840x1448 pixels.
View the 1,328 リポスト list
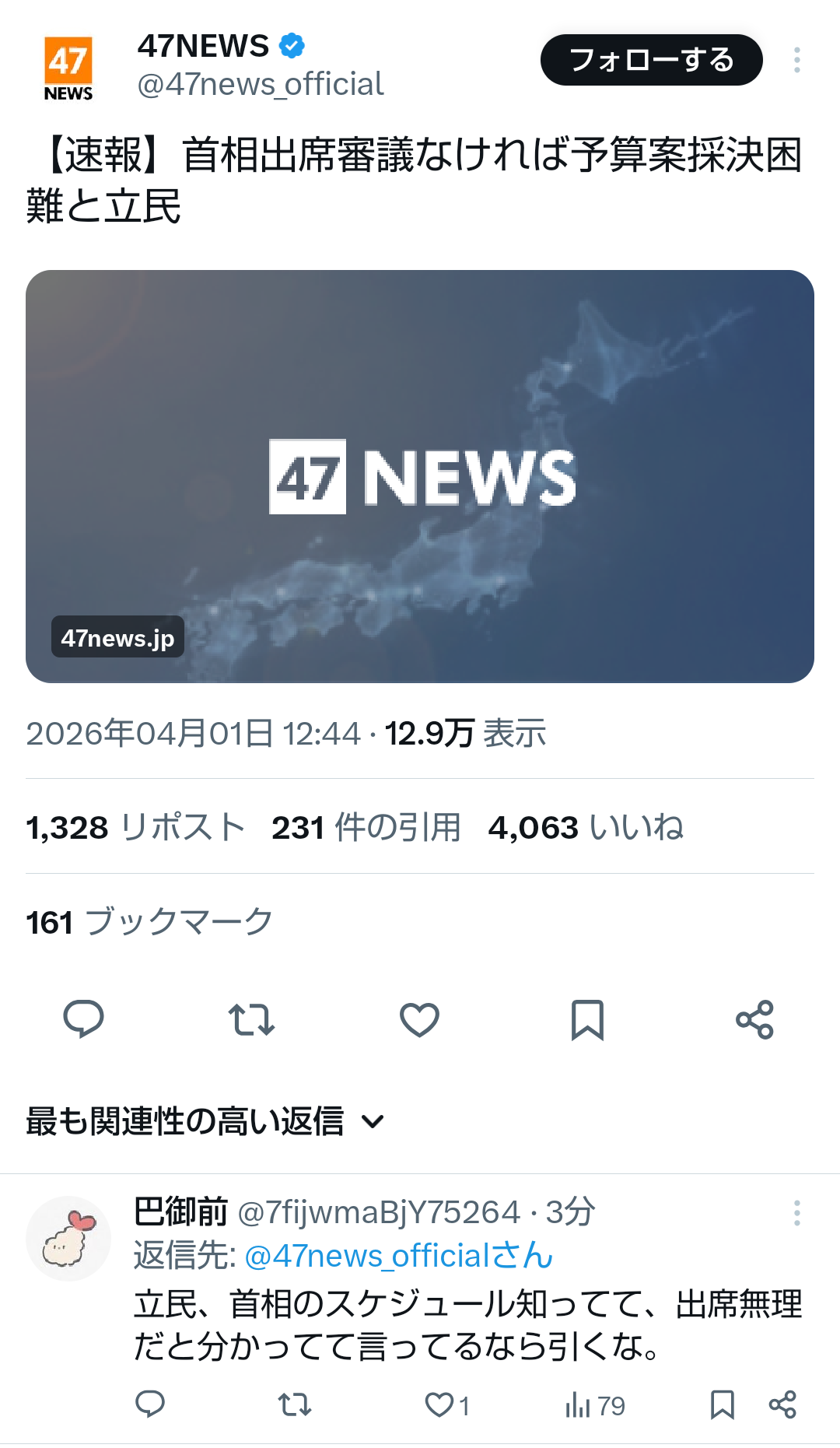click(x=135, y=827)
